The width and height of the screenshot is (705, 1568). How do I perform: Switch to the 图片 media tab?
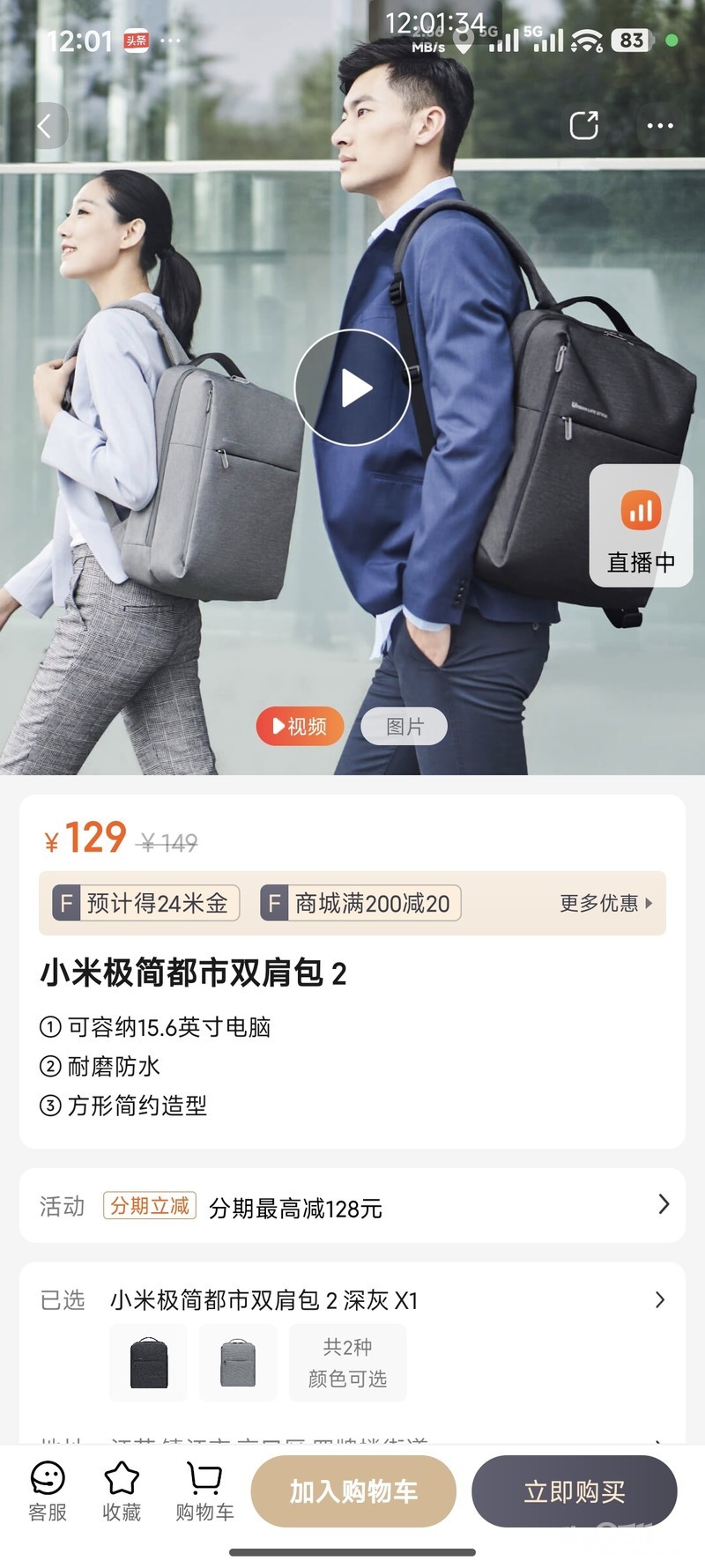404,727
